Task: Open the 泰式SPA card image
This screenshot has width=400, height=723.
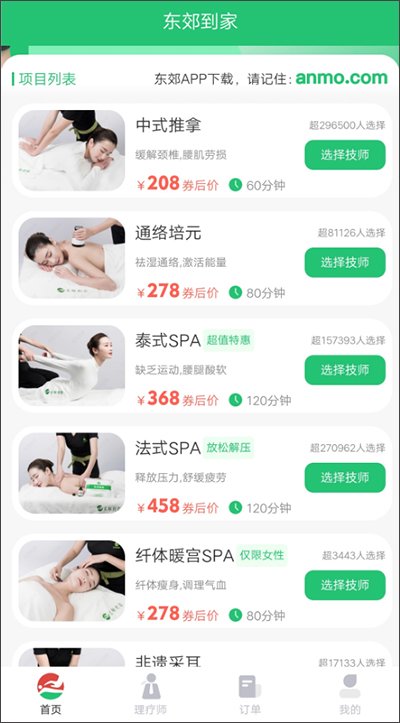Action: click(x=72, y=365)
